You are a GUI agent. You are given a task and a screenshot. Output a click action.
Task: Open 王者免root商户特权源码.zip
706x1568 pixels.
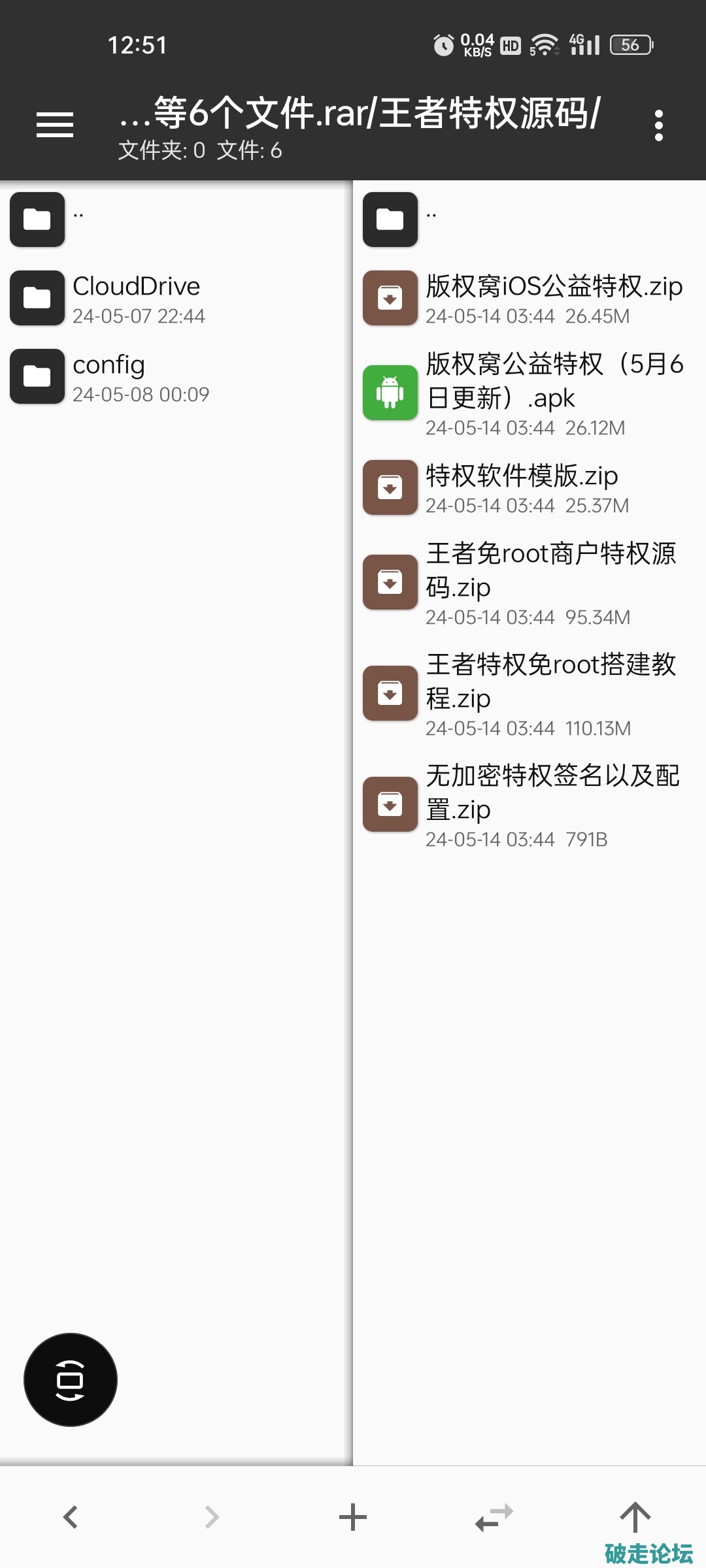pyautogui.click(x=550, y=582)
